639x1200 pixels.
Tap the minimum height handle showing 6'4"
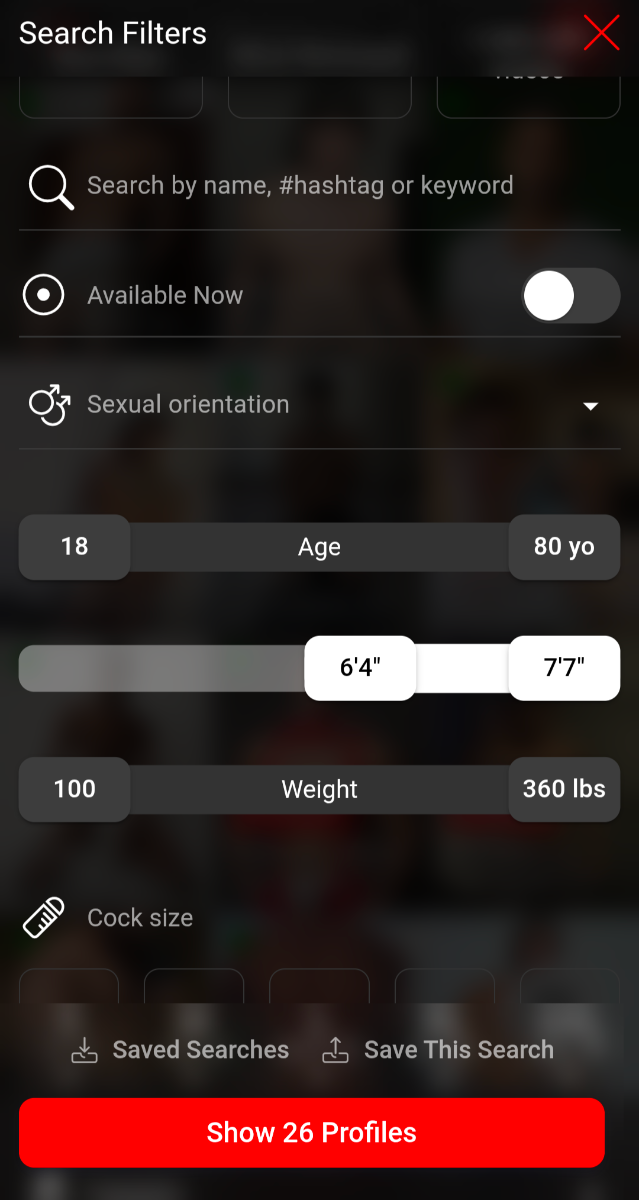(360, 668)
